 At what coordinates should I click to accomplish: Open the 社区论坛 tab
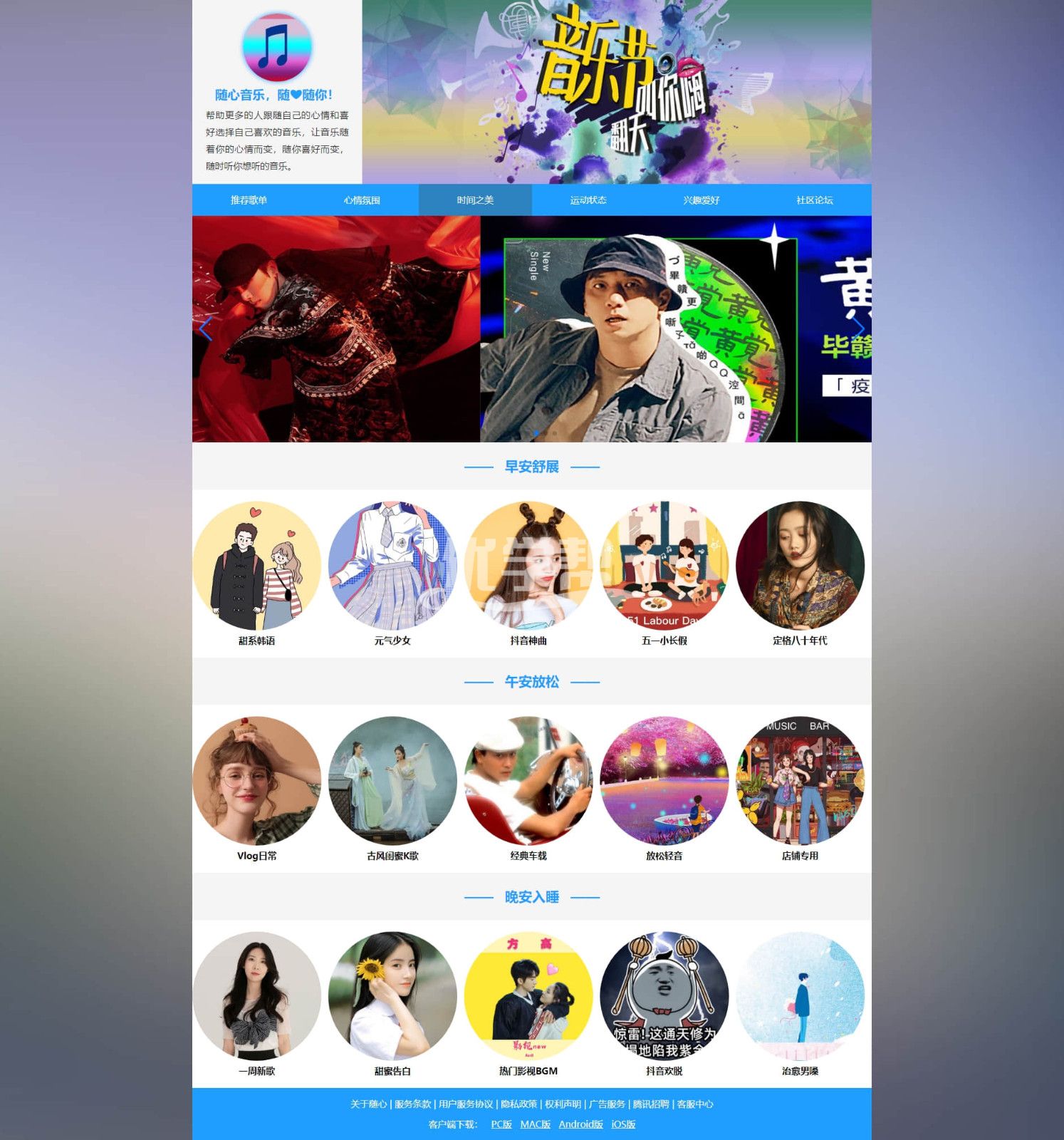815,200
